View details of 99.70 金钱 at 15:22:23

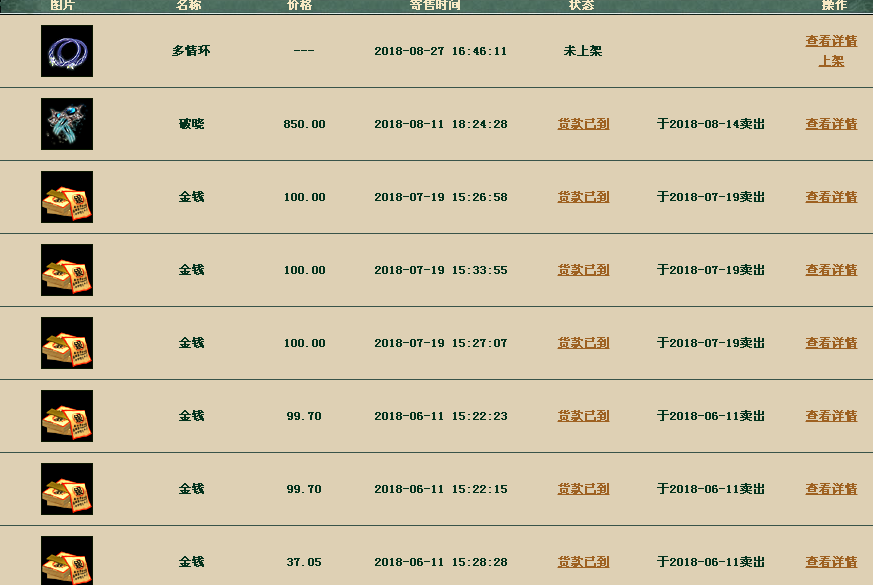tap(831, 417)
